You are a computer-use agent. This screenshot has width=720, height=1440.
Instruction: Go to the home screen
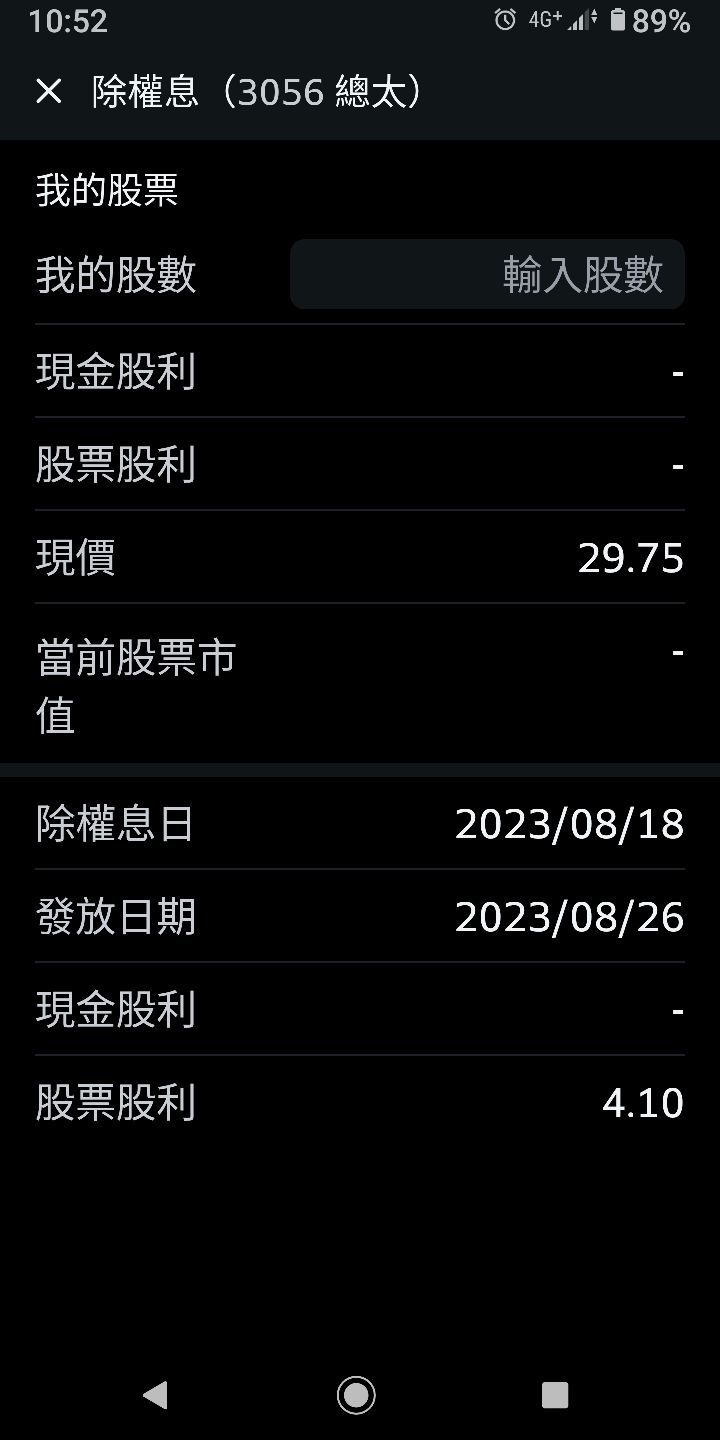(356, 1395)
